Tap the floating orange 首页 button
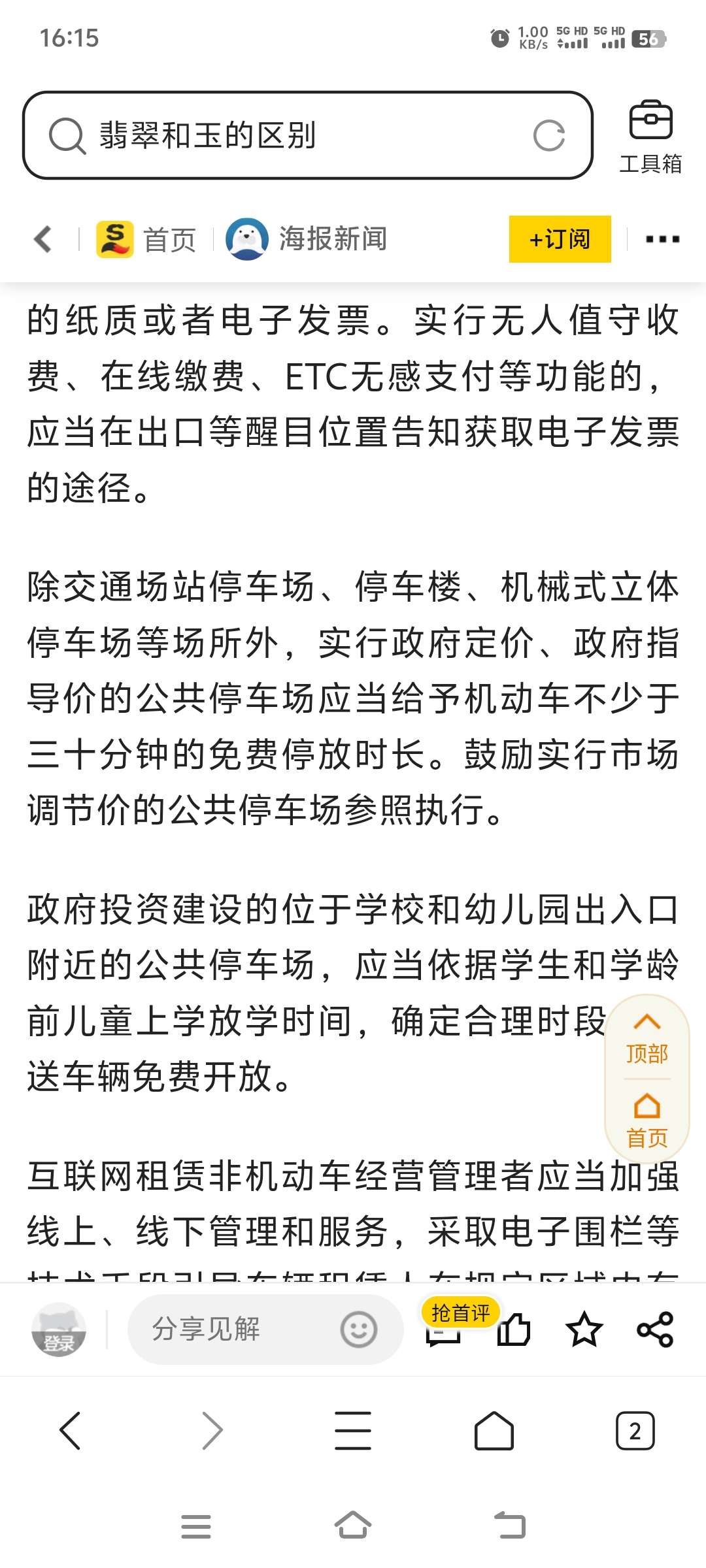 click(647, 1120)
